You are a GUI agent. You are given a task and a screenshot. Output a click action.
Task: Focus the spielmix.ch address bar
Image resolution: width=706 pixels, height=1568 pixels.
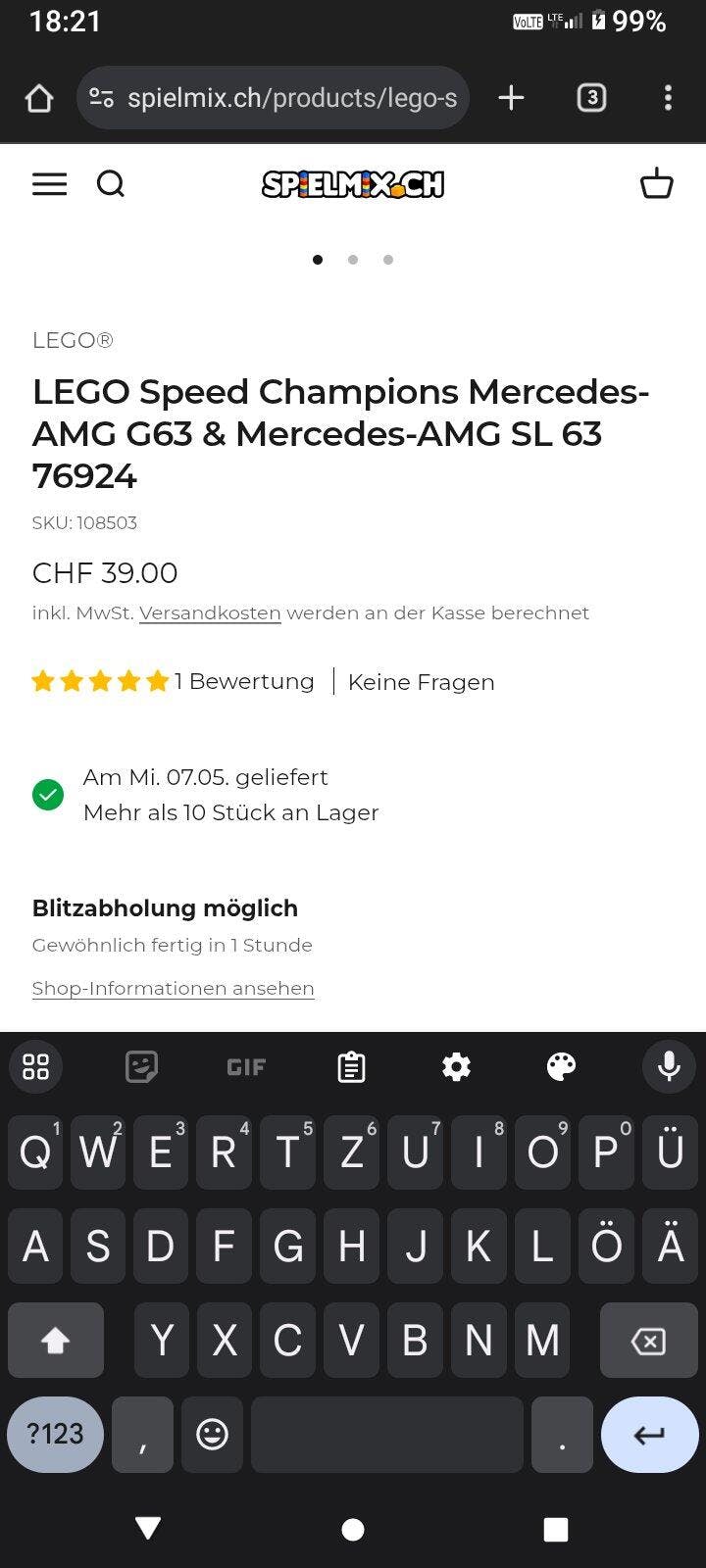(273, 98)
